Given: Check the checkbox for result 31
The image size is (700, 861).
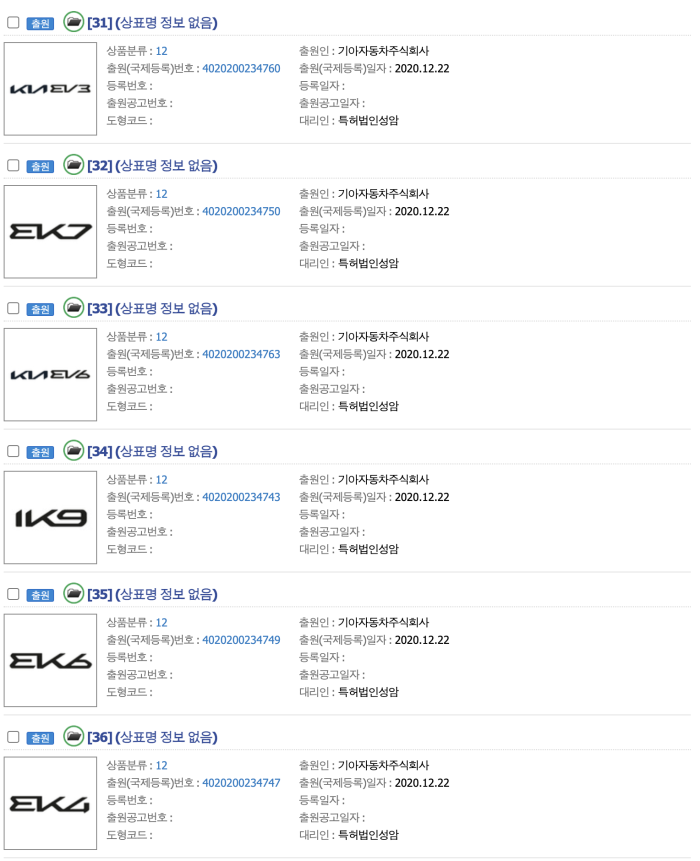Looking at the screenshot, I should pos(13,22).
